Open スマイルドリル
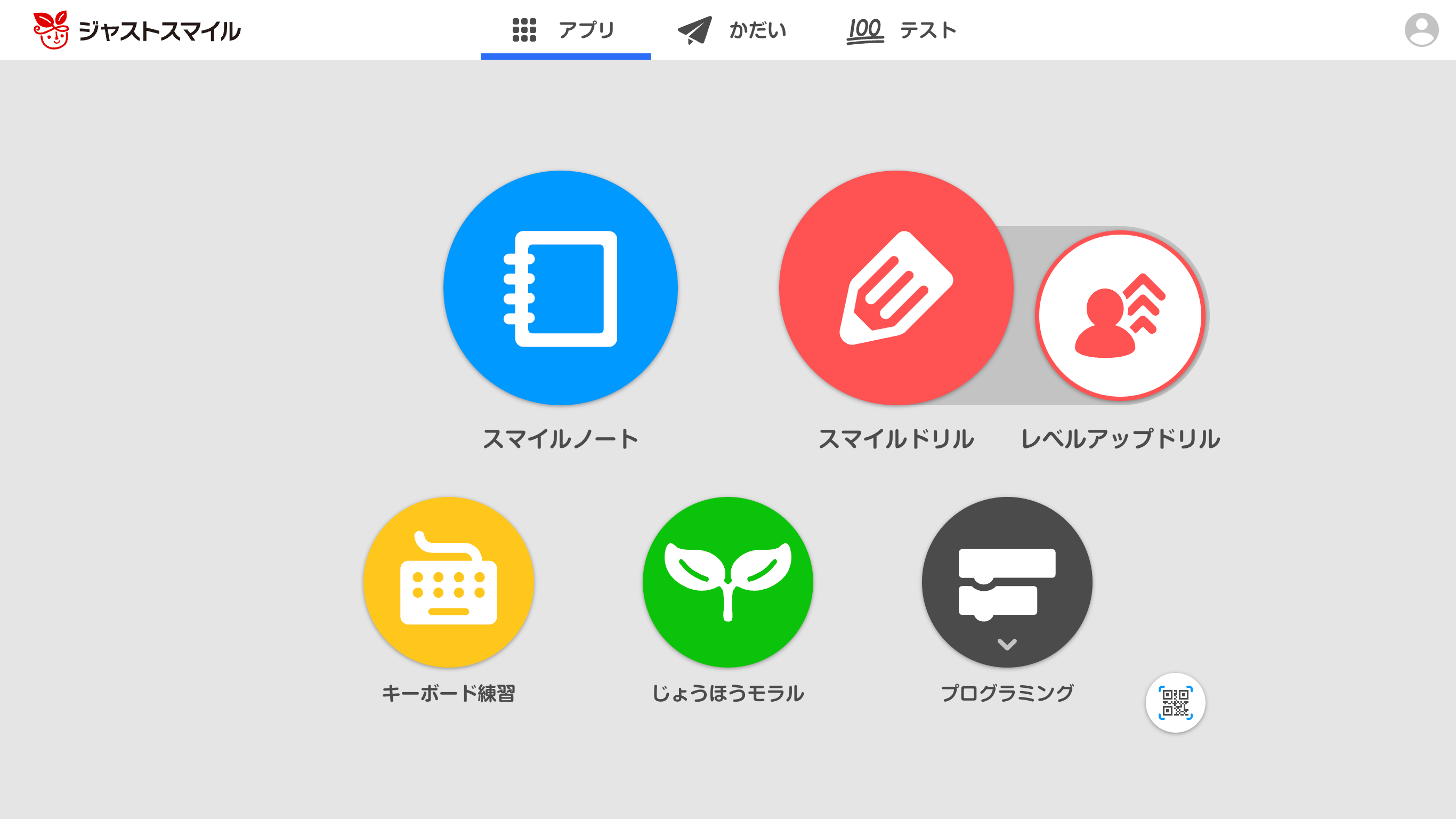 (x=895, y=287)
